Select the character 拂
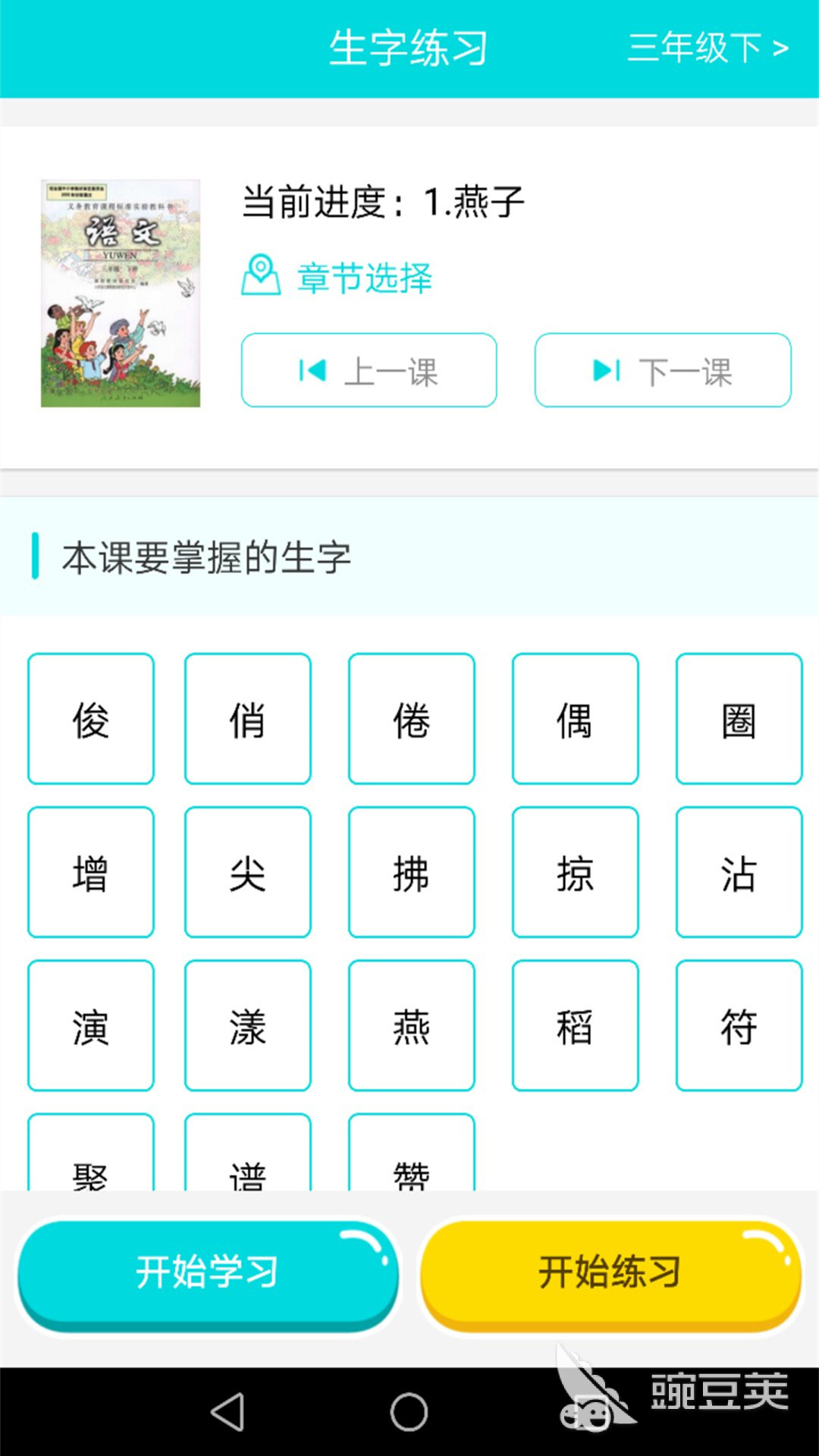Screen dimensions: 819x1456 point(412,872)
